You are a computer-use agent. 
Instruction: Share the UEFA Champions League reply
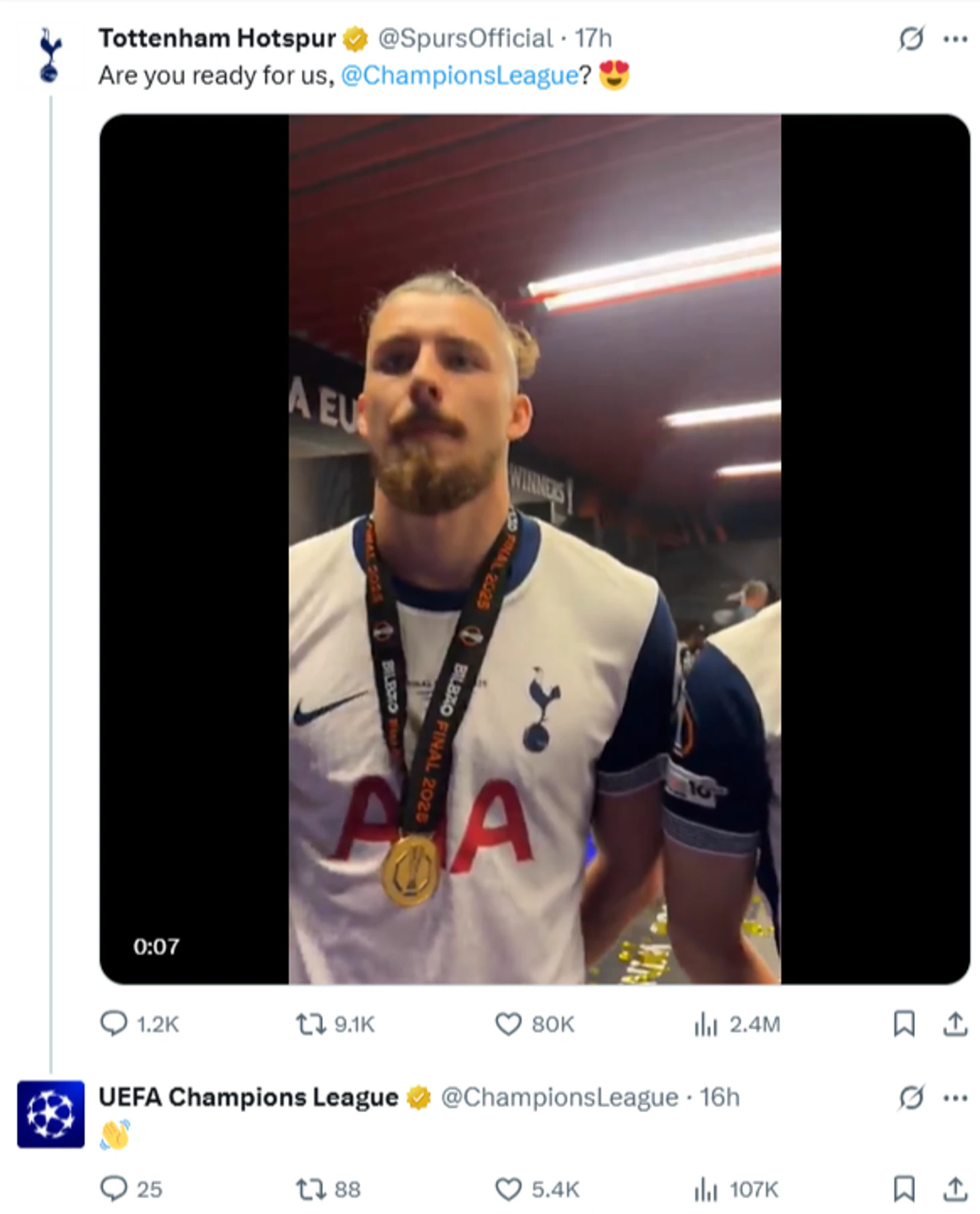coord(955,1189)
